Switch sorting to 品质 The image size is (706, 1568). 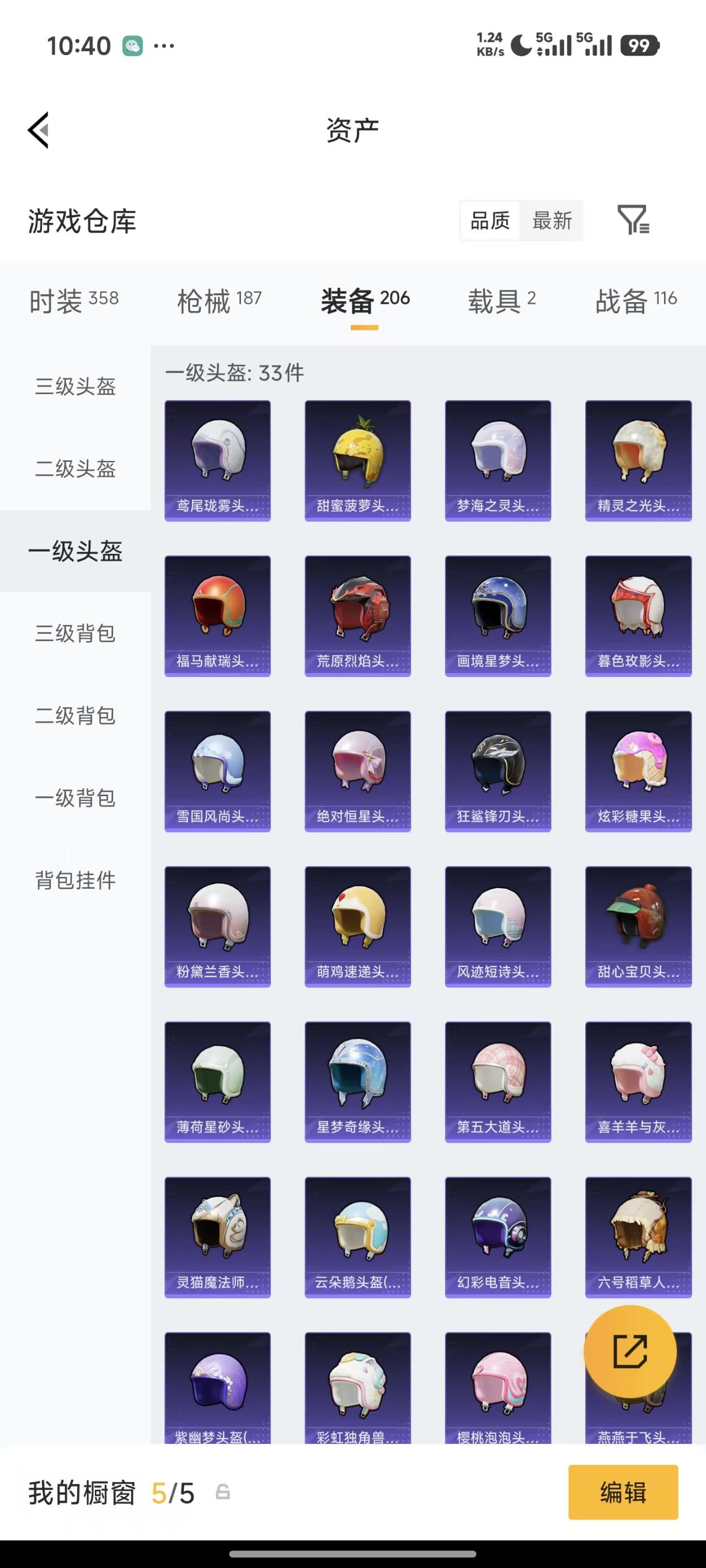490,221
